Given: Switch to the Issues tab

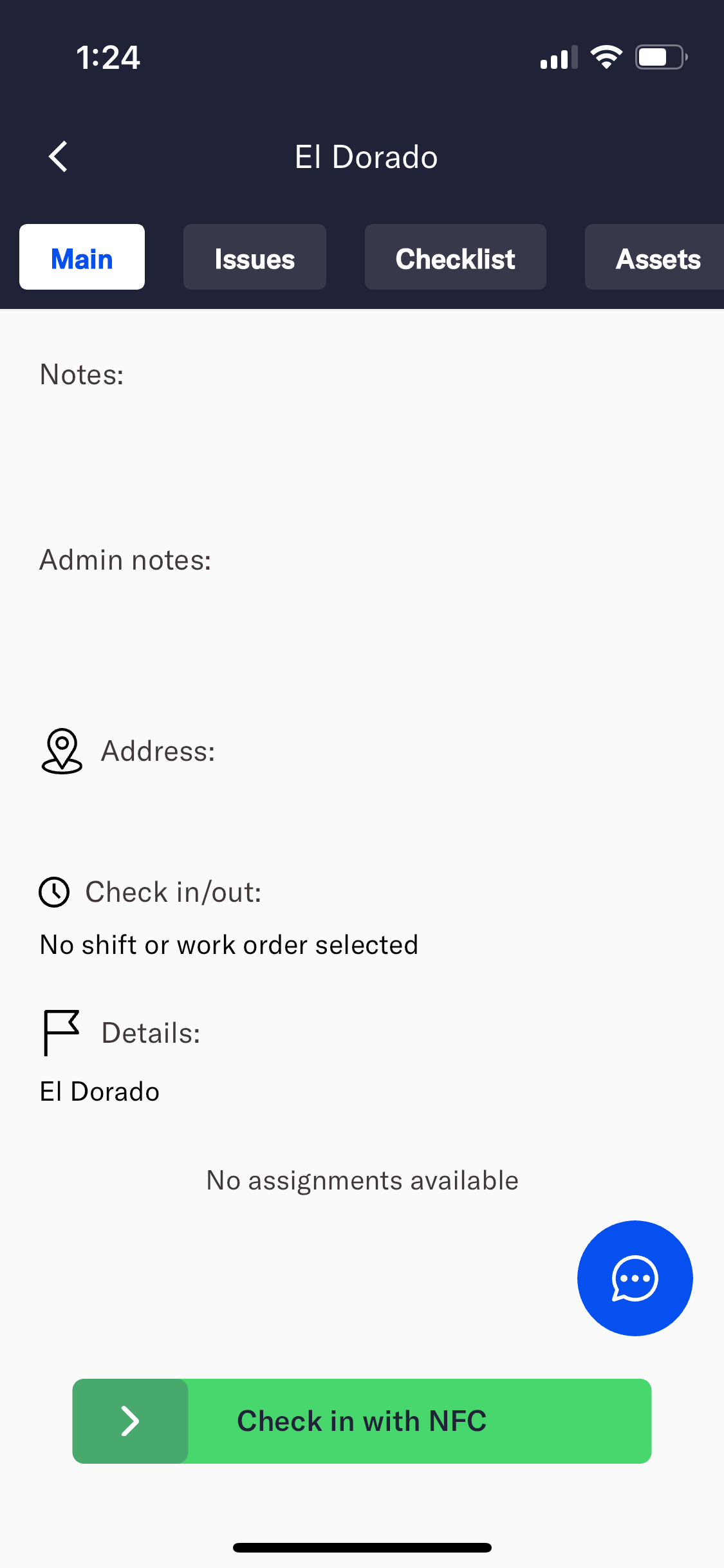Looking at the screenshot, I should coord(254,257).
